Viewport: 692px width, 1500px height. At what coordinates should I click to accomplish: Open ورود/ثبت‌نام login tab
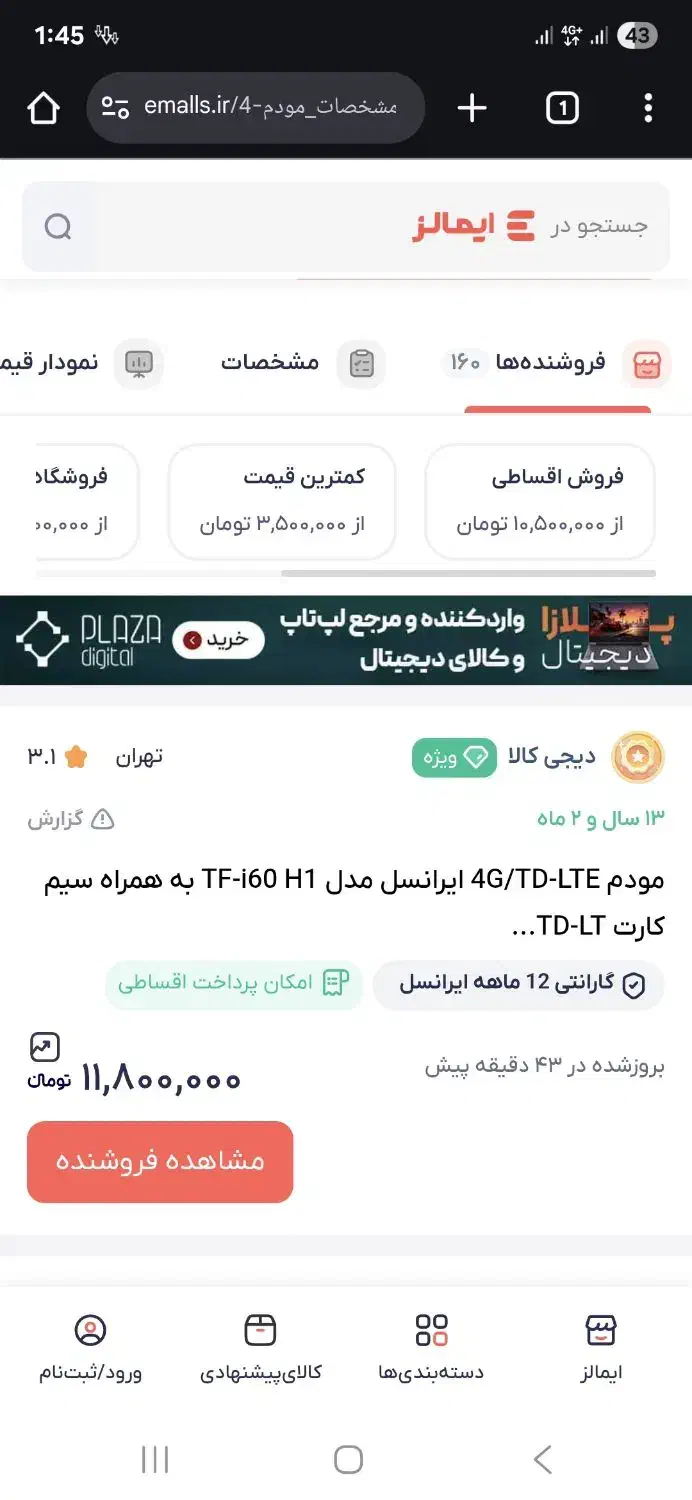pyautogui.click(x=90, y=1347)
